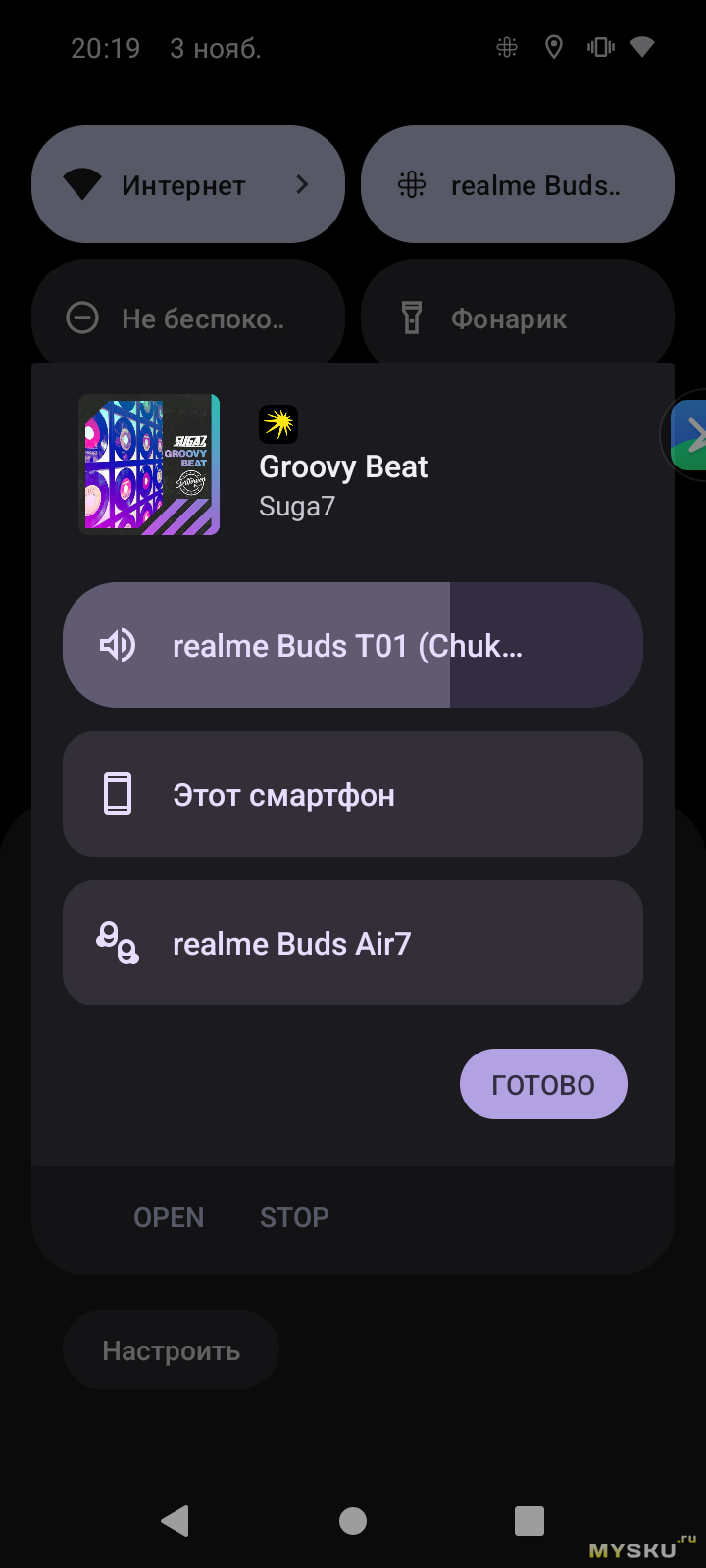
Task: Go to the home screen
Action: [x=353, y=1520]
